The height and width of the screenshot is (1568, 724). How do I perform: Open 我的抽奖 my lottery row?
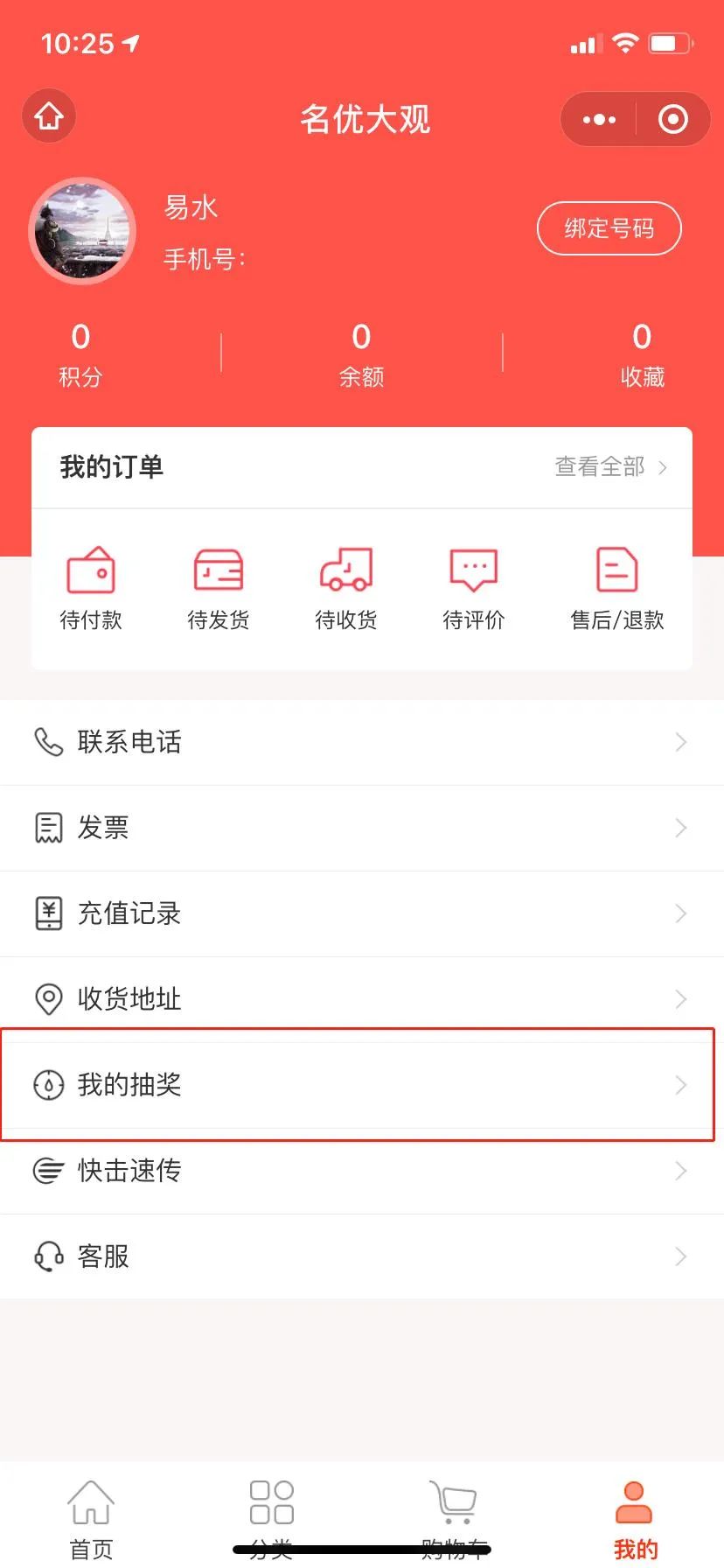(361, 1085)
